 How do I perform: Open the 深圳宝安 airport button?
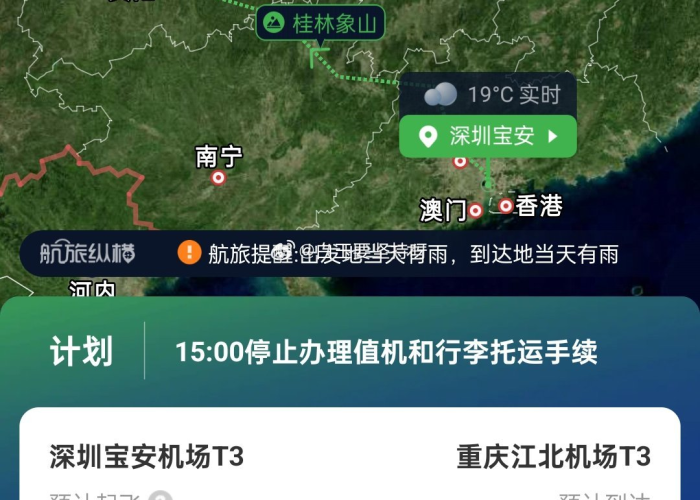pos(488,137)
